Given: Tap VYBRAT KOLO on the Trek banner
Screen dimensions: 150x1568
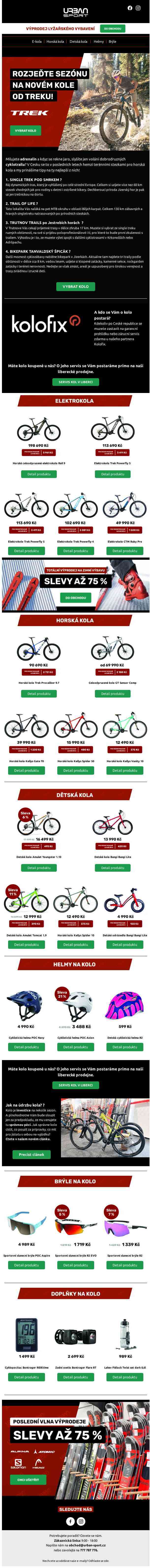Looking at the screenshot, I should click(x=26, y=130).
